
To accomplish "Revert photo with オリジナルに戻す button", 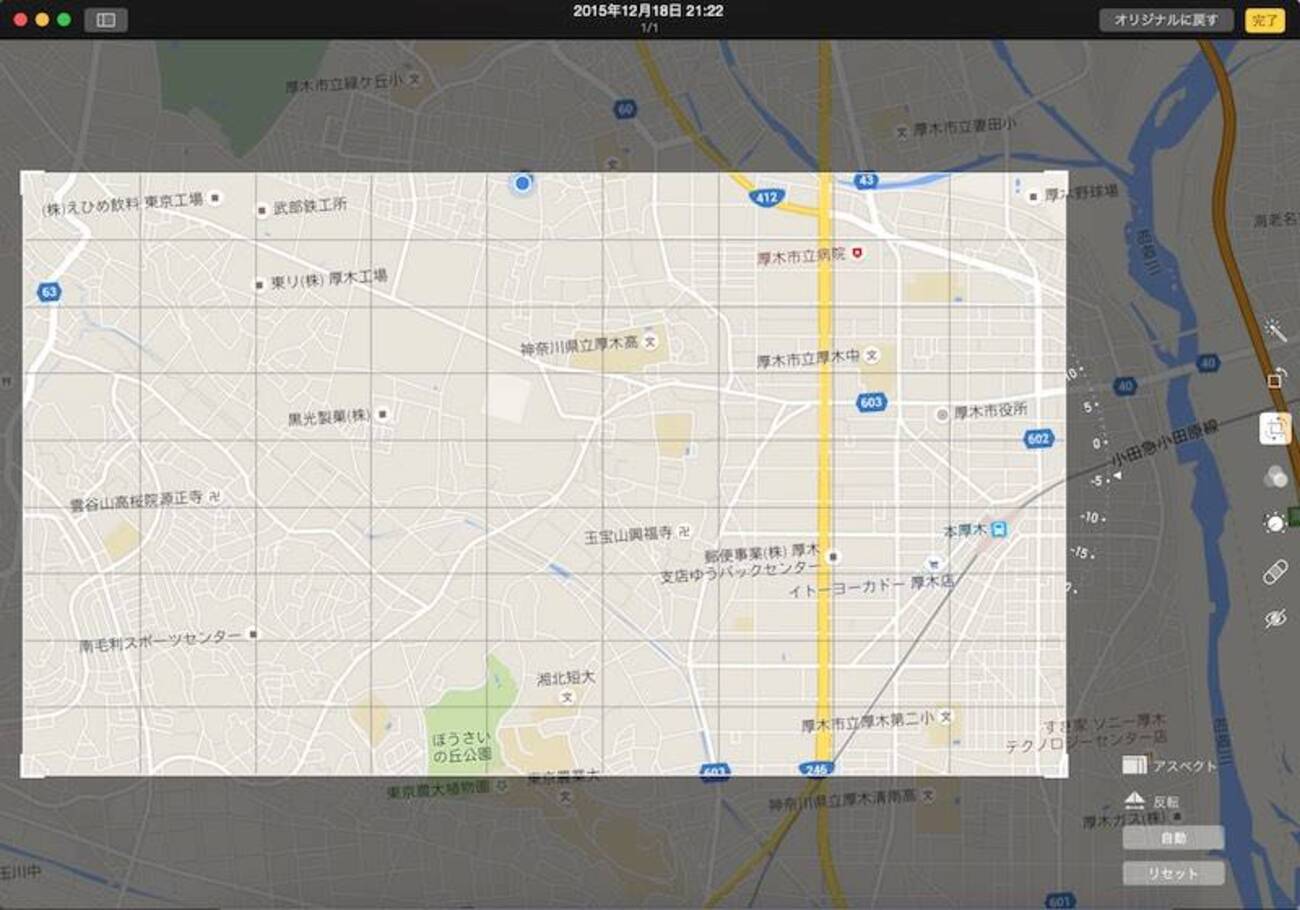I will coord(1165,20).
